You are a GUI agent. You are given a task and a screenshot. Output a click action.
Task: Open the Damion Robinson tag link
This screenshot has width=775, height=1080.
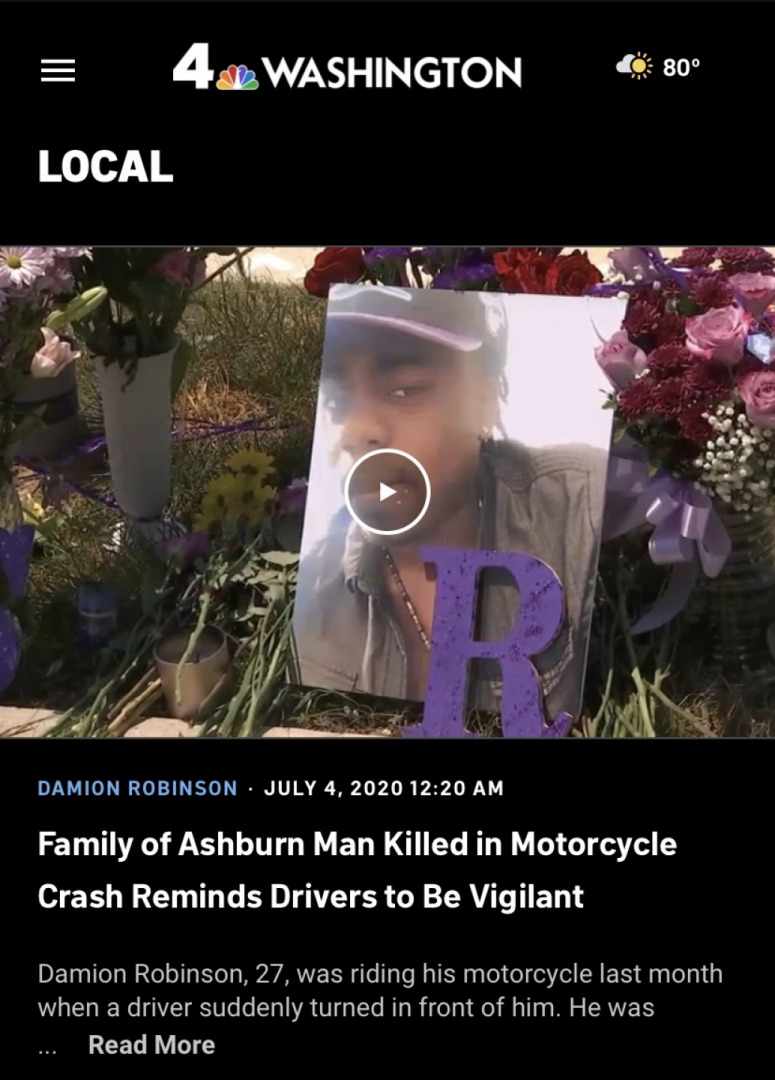click(x=138, y=788)
